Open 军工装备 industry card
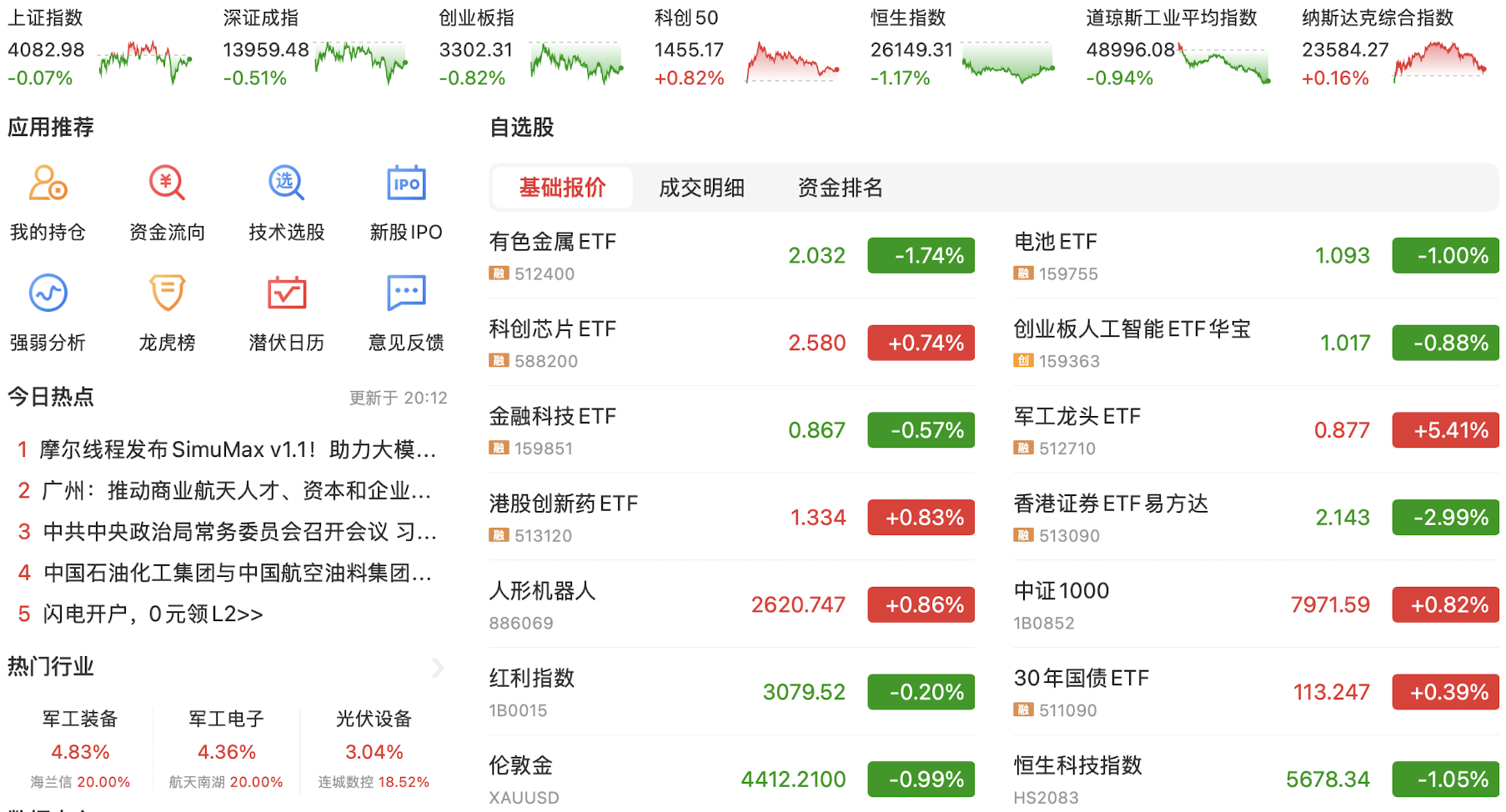This screenshot has height=812, width=1506. [80, 748]
